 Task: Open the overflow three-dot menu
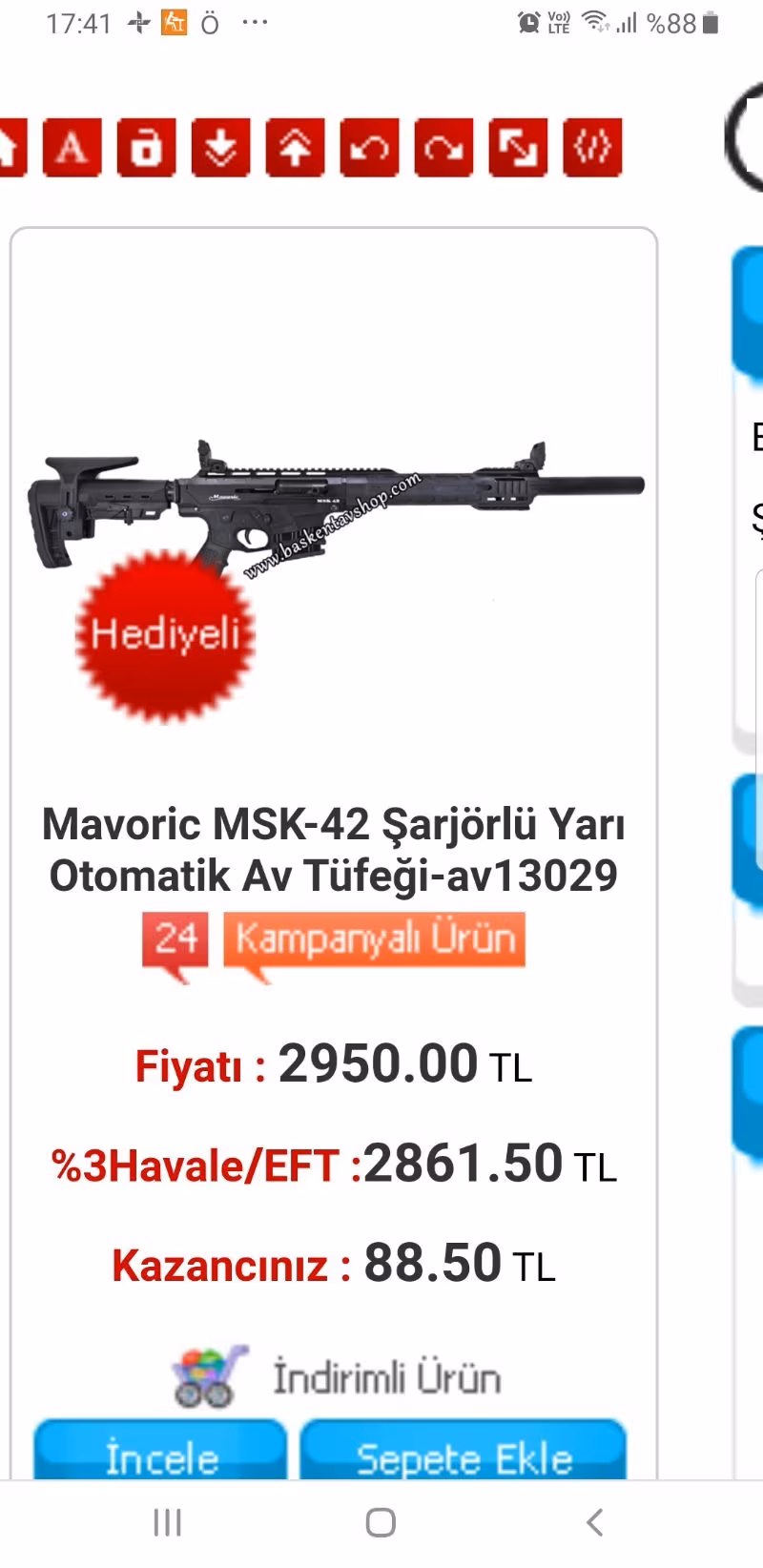click(x=254, y=23)
